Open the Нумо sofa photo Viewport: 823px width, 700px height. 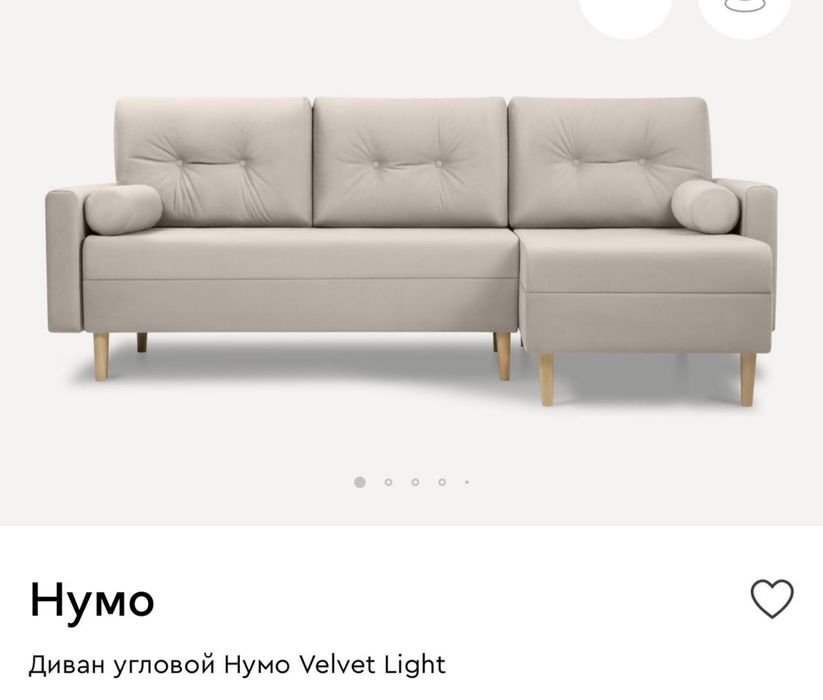coord(411,248)
